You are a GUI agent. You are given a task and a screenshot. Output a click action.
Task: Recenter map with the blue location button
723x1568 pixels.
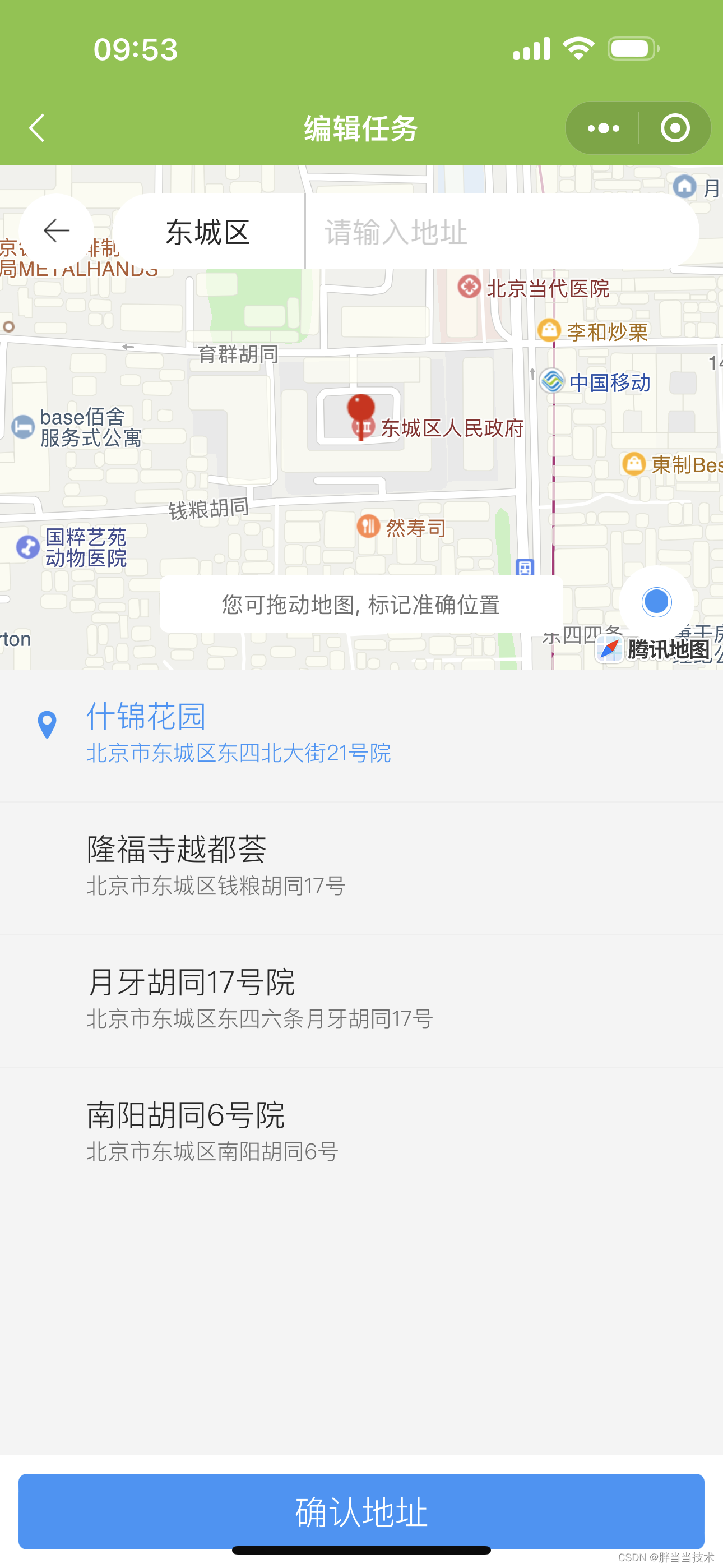pyautogui.click(x=656, y=602)
